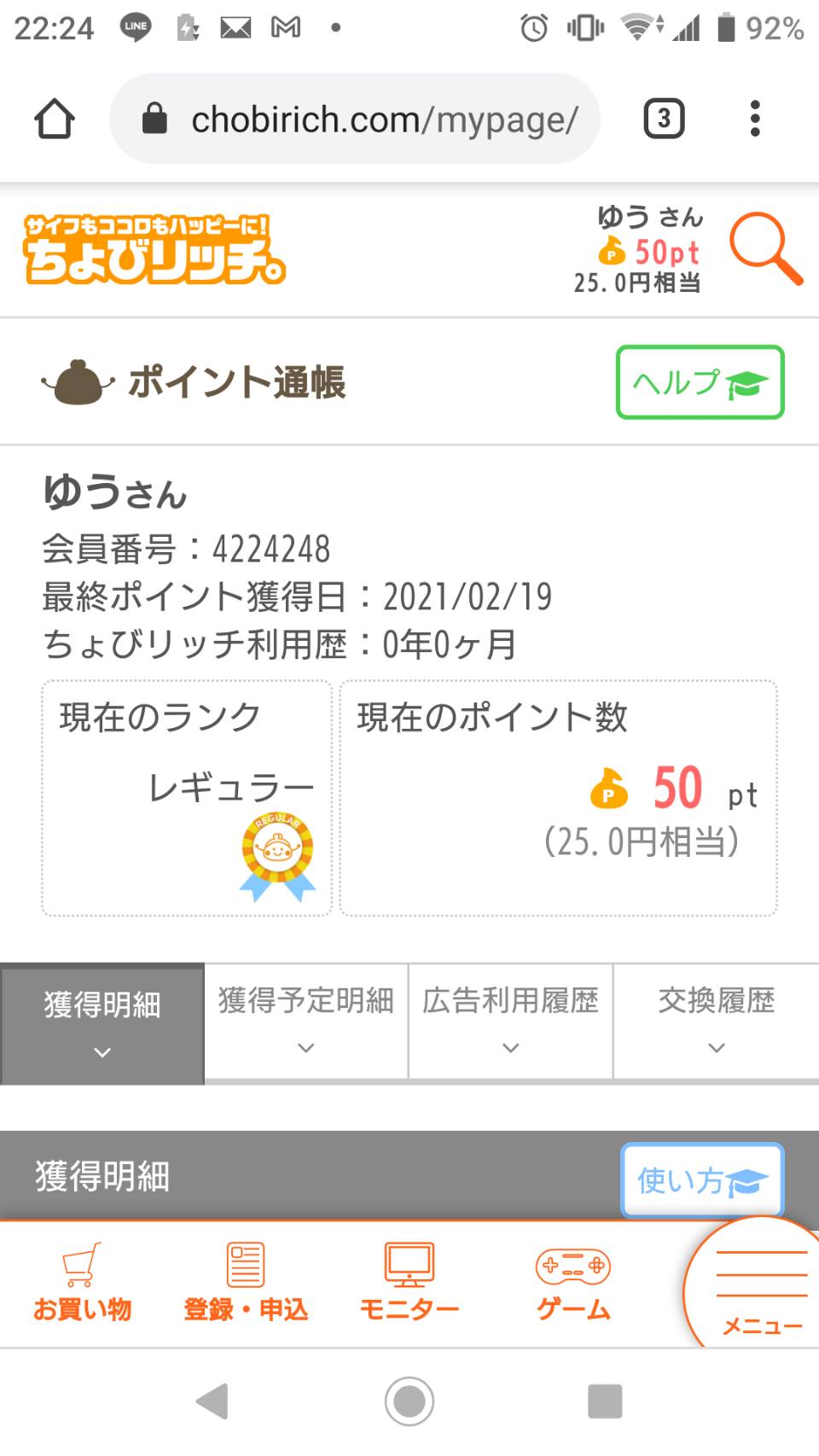Open the orange search magnifier icon
Screen dimensions: 819x1456
click(x=765, y=248)
